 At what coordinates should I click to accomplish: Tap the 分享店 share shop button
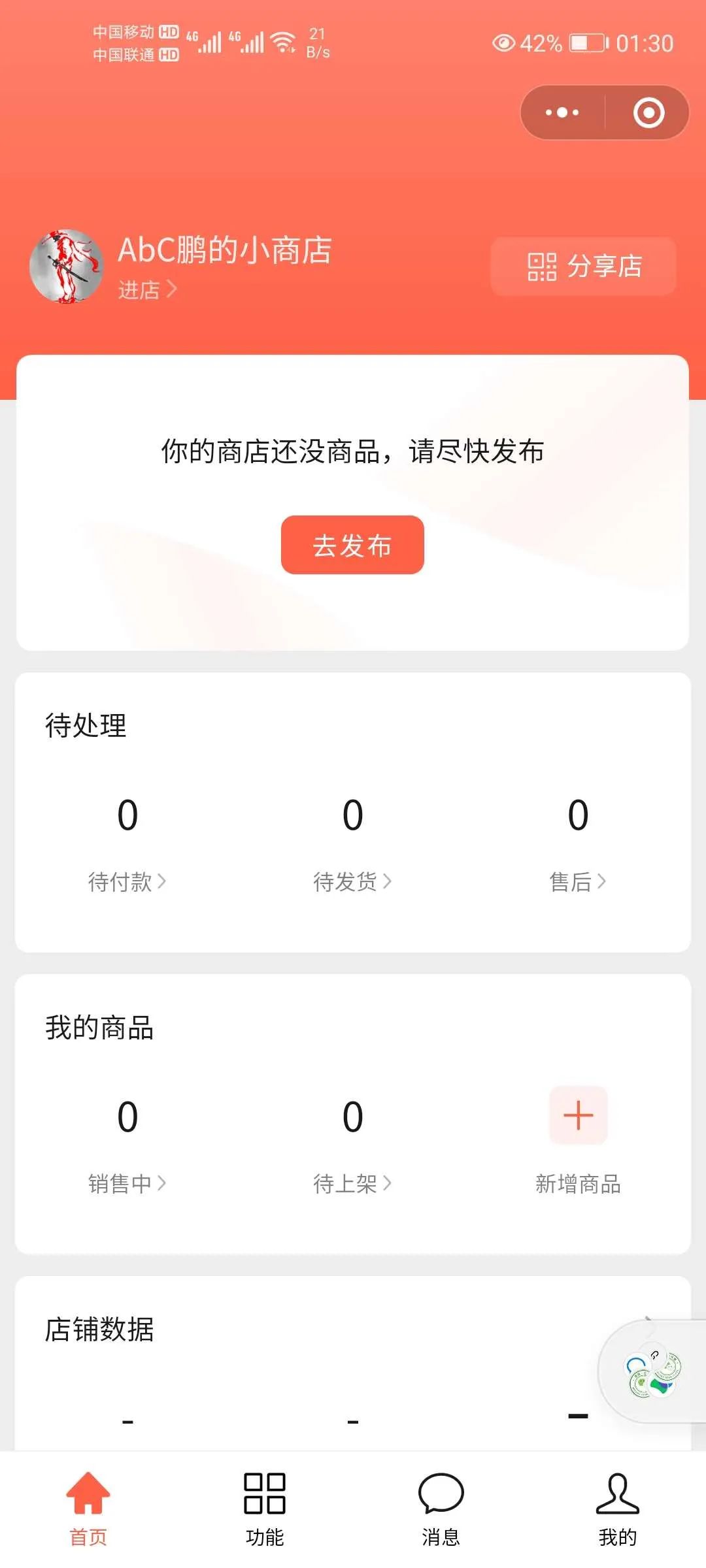click(583, 267)
